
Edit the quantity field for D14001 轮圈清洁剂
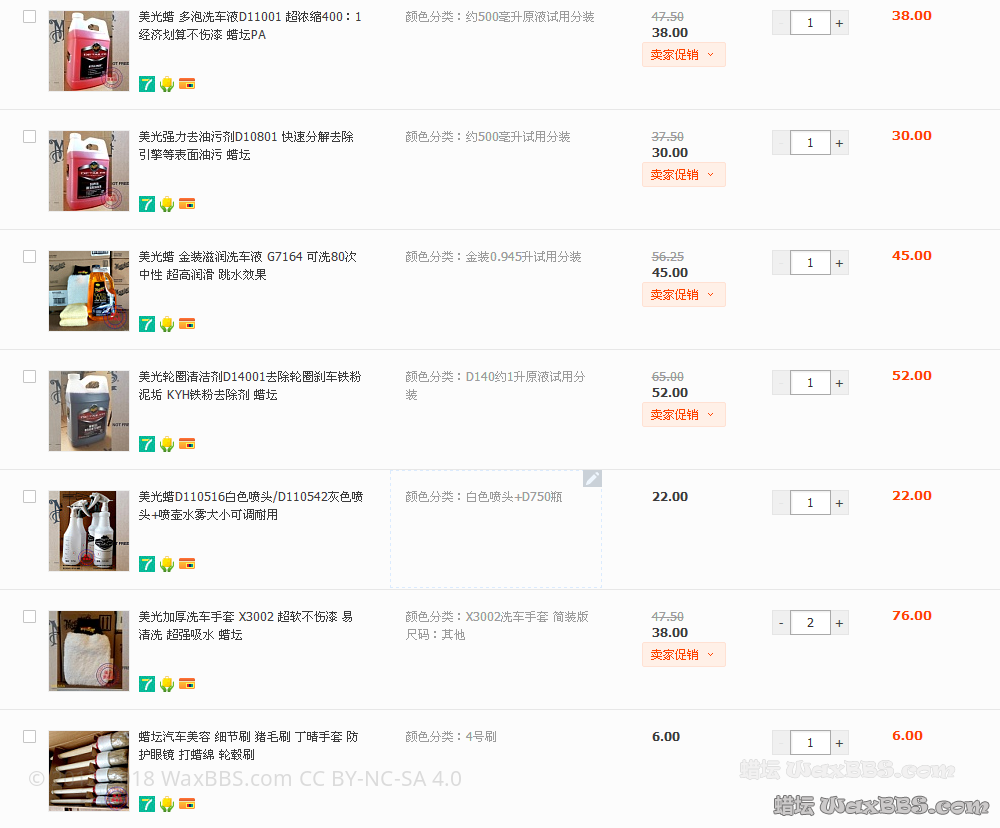coord(810,383)
